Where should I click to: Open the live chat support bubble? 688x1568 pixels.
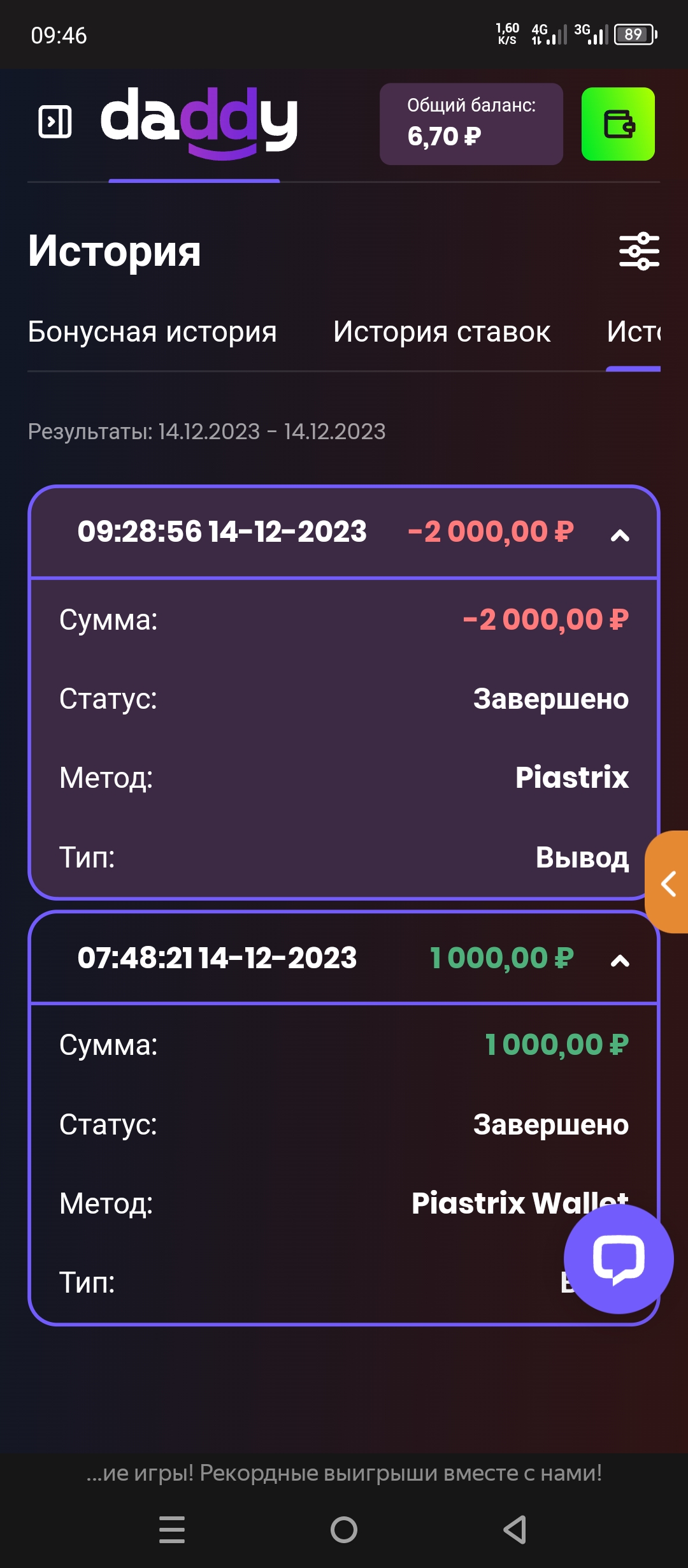[x=619, y=1259]
